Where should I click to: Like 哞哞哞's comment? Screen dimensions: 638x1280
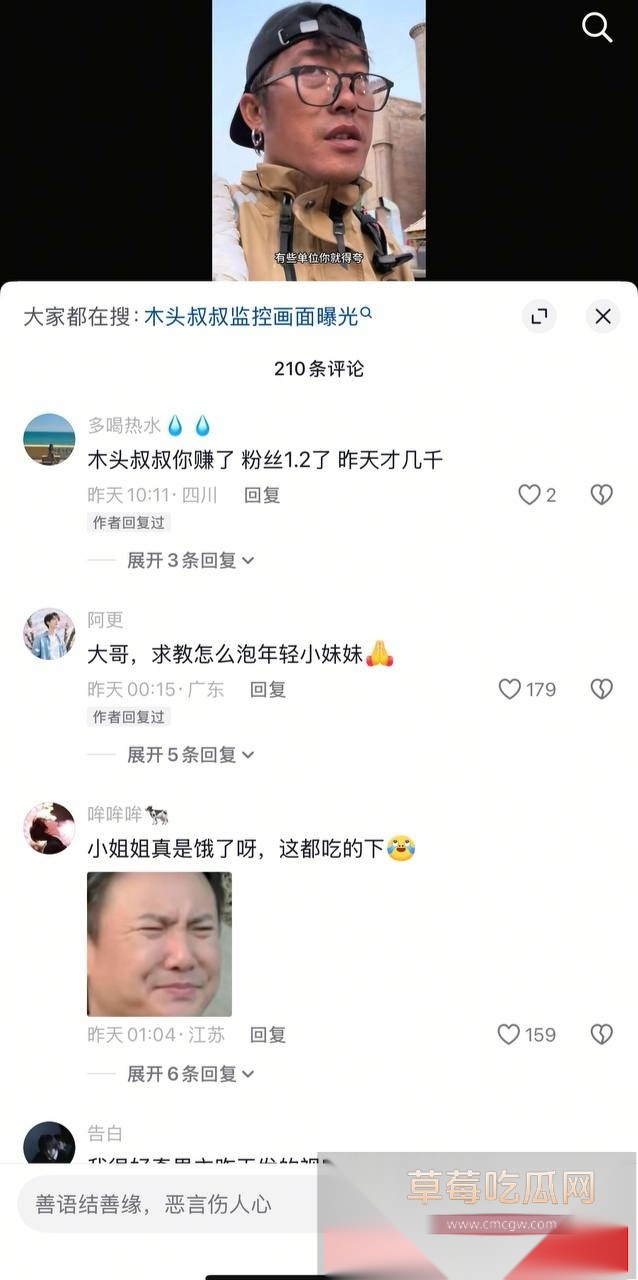(510, 1034)
